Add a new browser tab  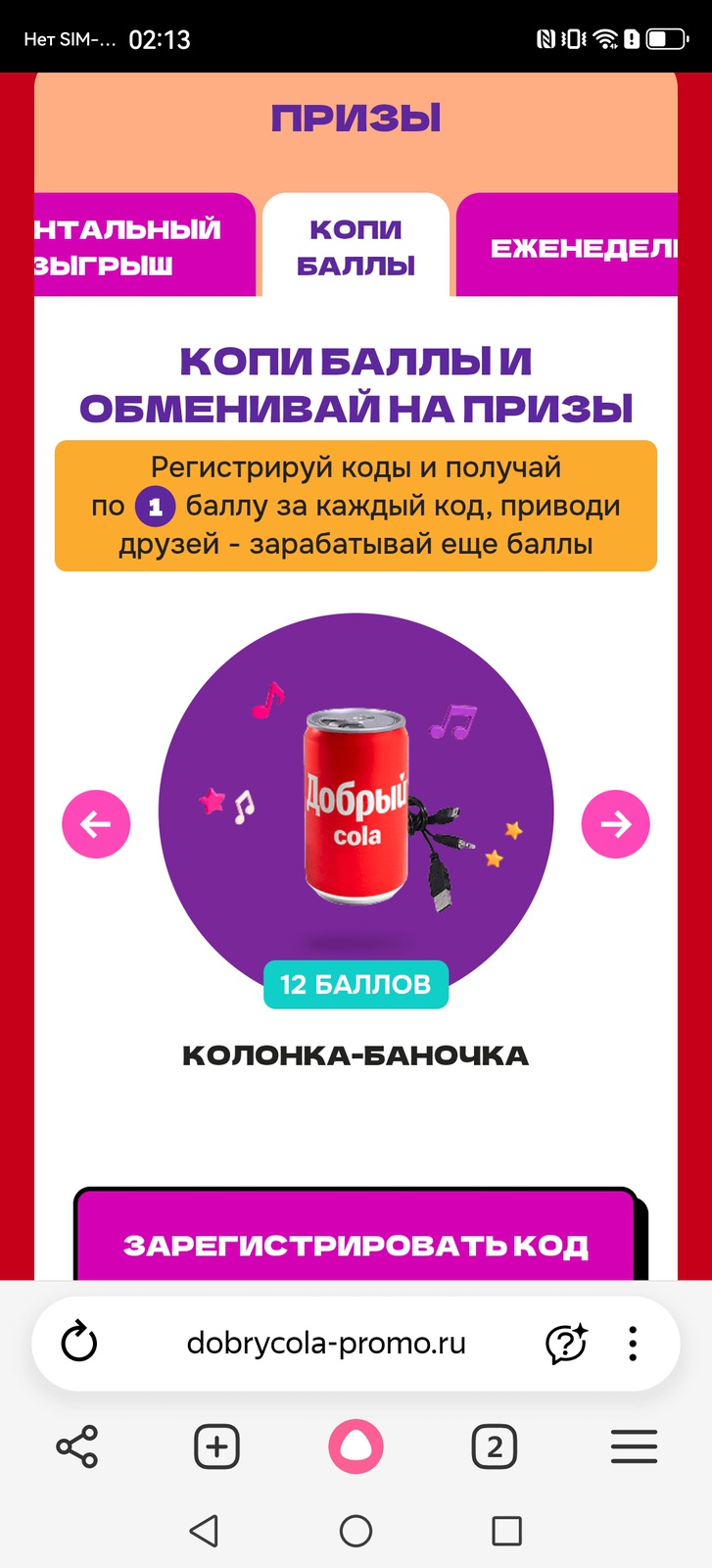[216, 1446]
